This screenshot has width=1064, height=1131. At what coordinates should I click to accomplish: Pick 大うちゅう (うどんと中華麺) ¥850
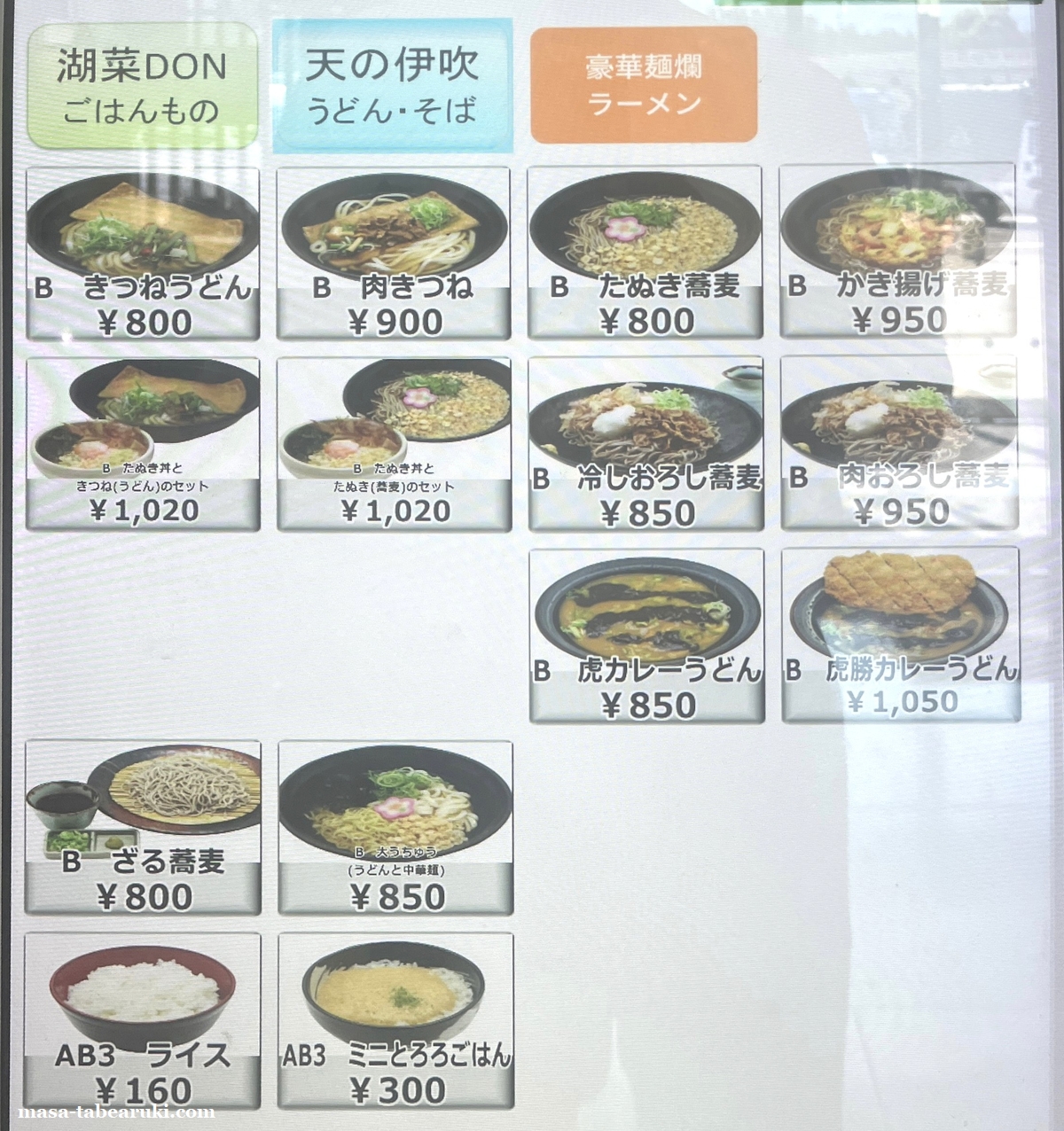[395, 828]
